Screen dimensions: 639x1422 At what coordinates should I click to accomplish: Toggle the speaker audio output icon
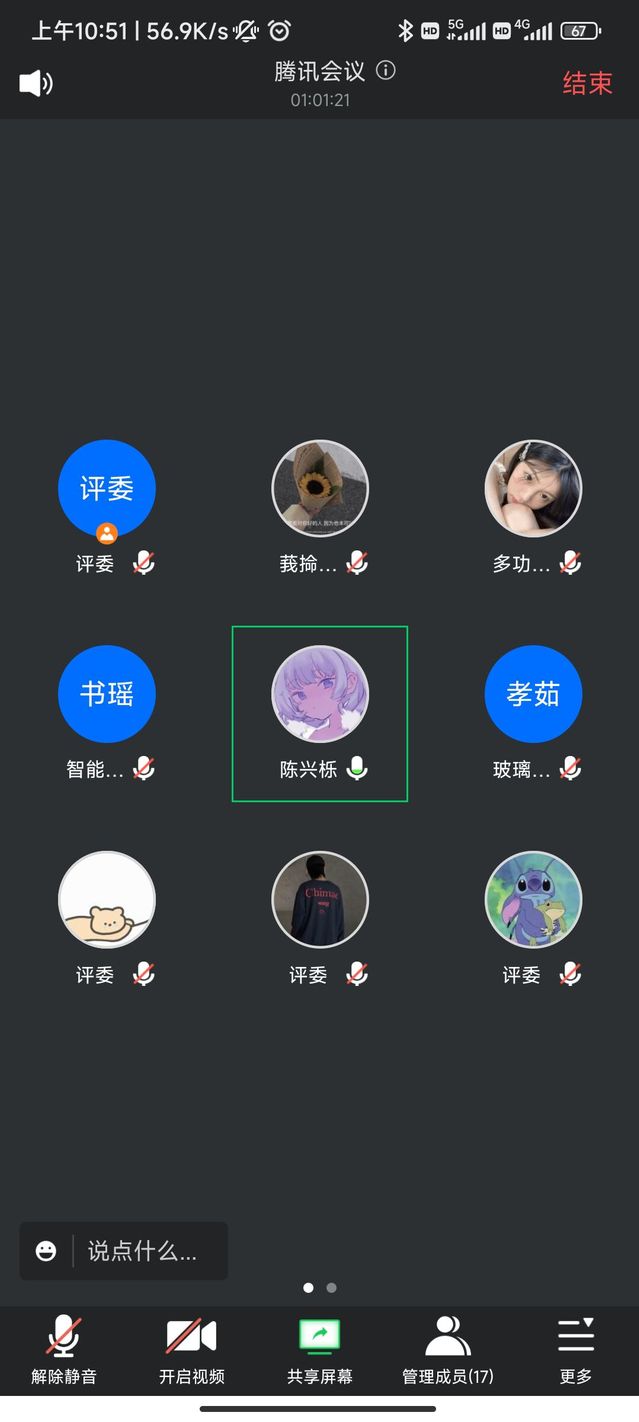pos(35,83)
